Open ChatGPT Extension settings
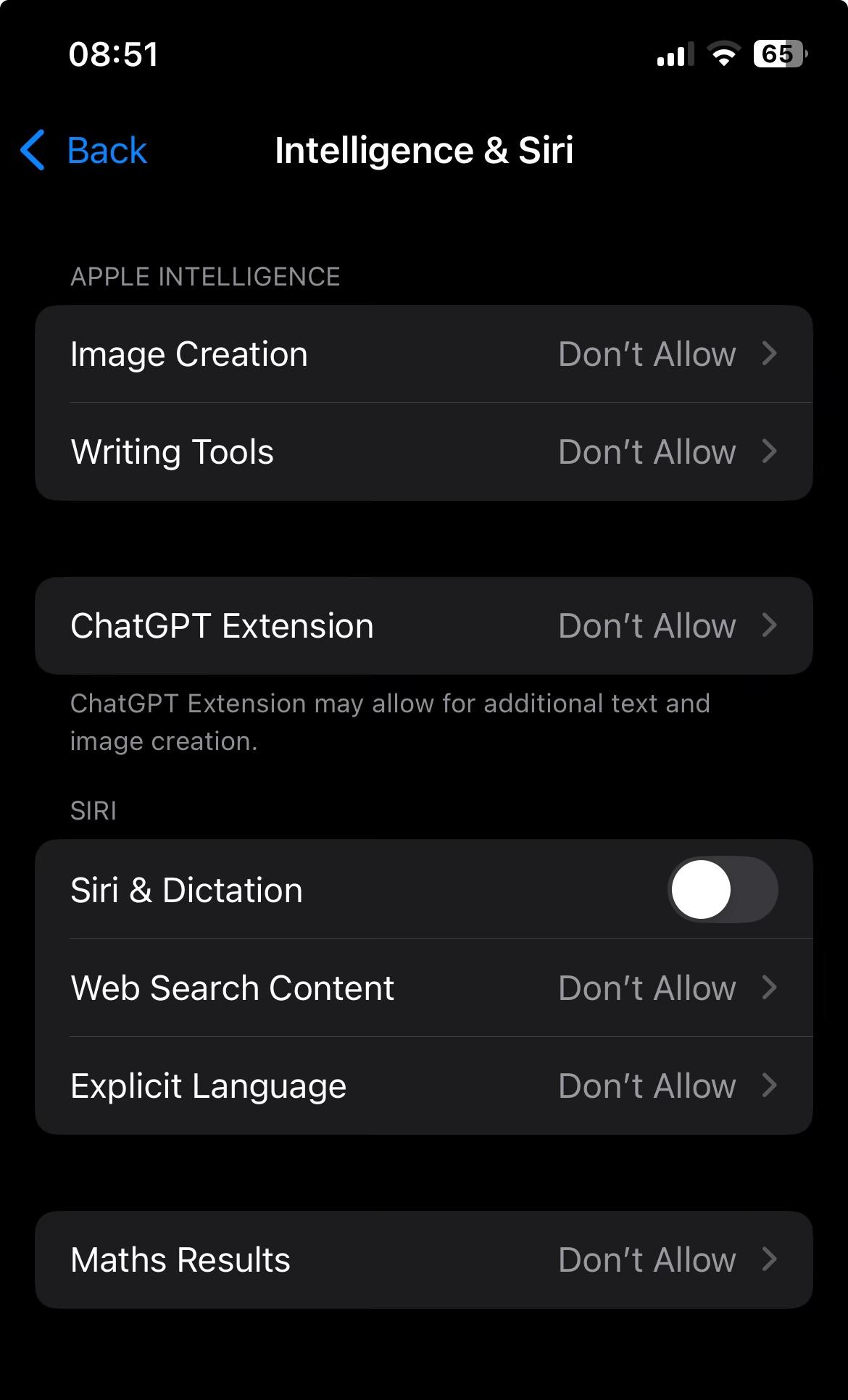 [424, 626]
